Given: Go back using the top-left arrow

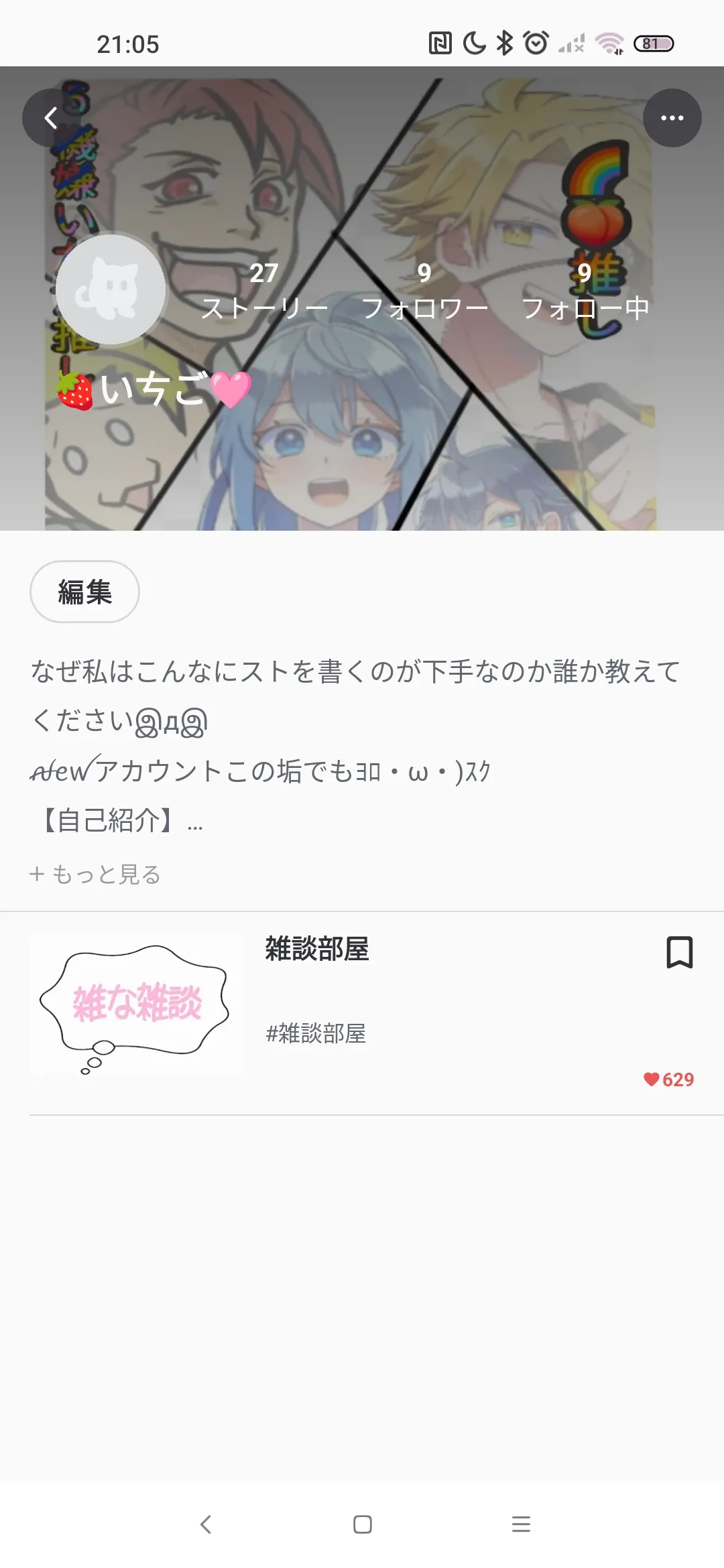Looking at the screenshot, I should (x=51, y=118).
